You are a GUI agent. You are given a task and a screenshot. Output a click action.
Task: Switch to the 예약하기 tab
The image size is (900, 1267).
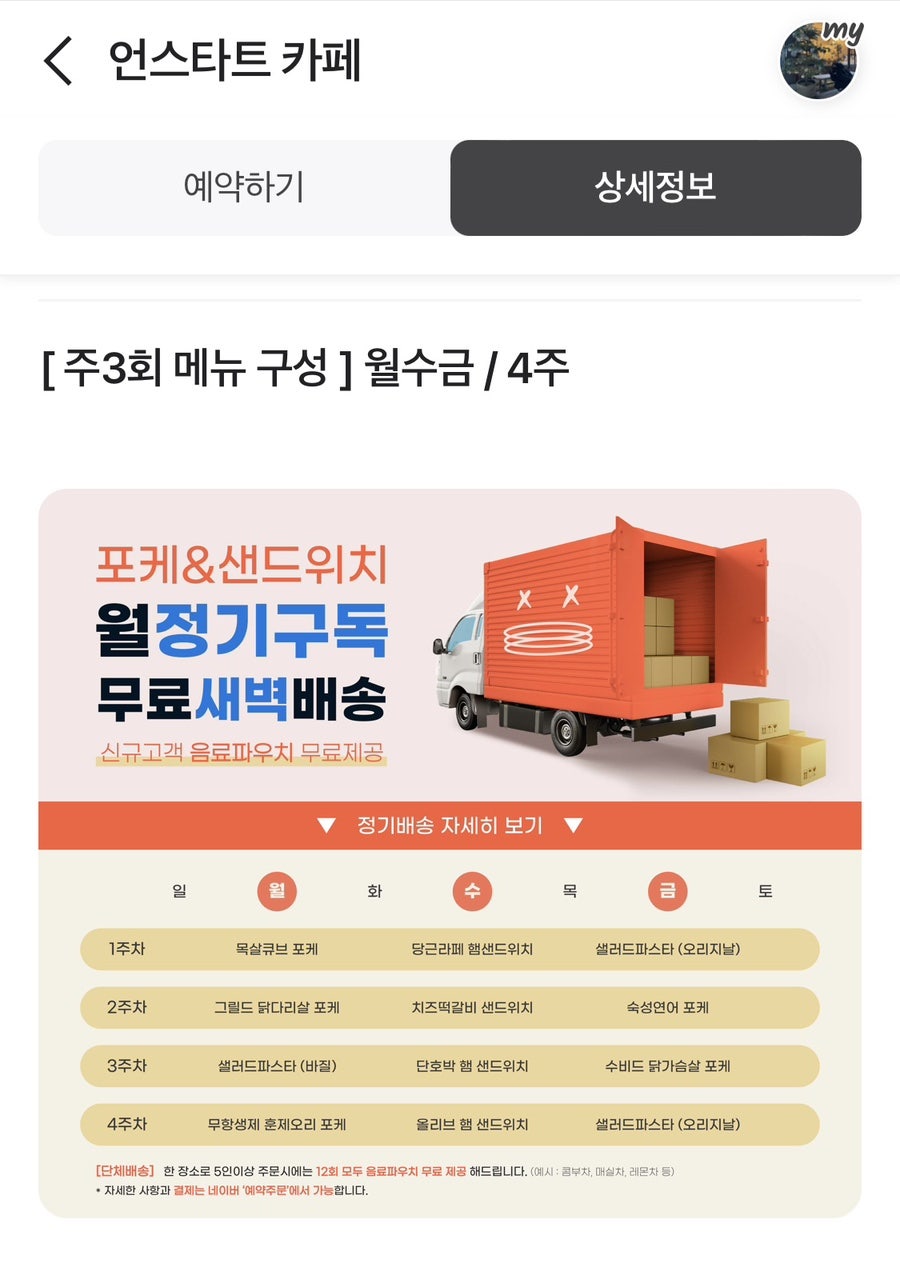click(244, 188)
